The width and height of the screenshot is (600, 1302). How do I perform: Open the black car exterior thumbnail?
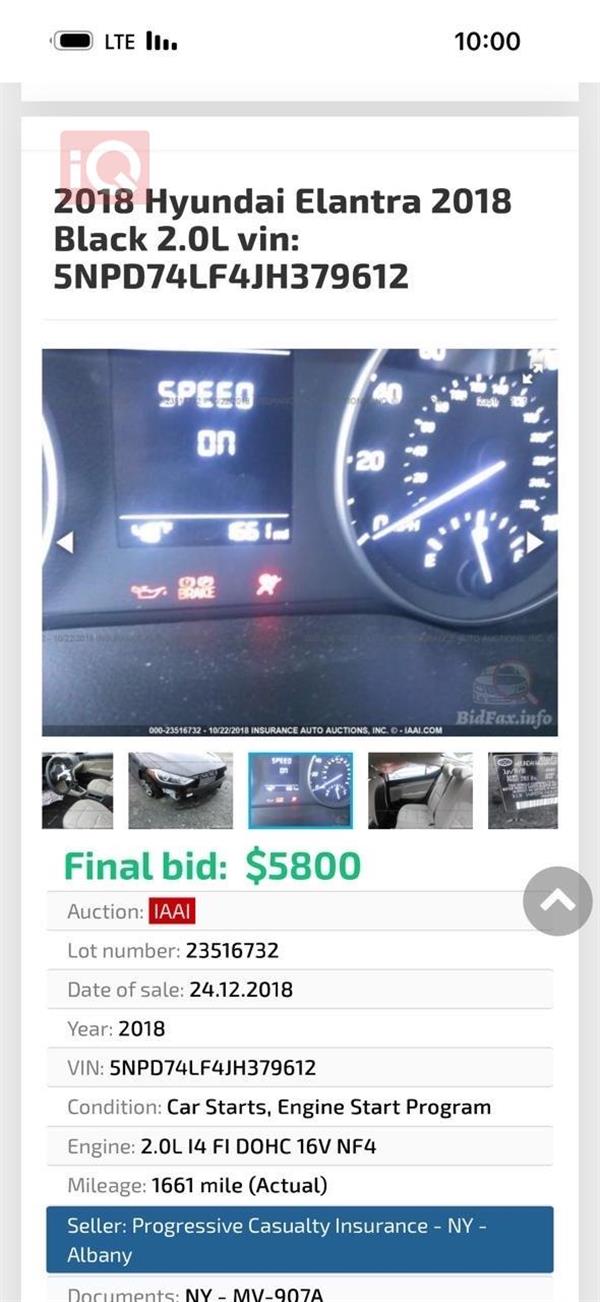point(180,790)
